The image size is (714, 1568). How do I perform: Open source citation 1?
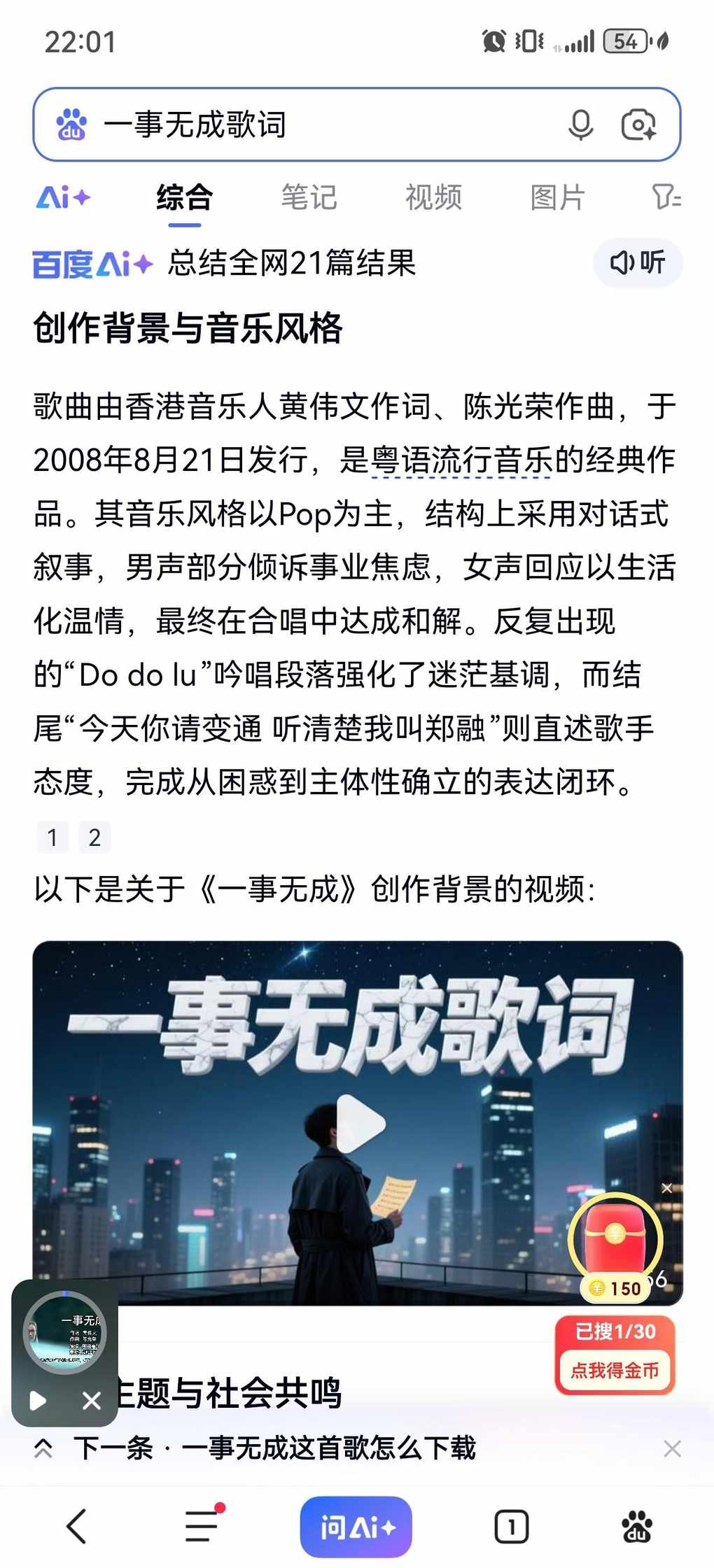[x=52, y=838]
